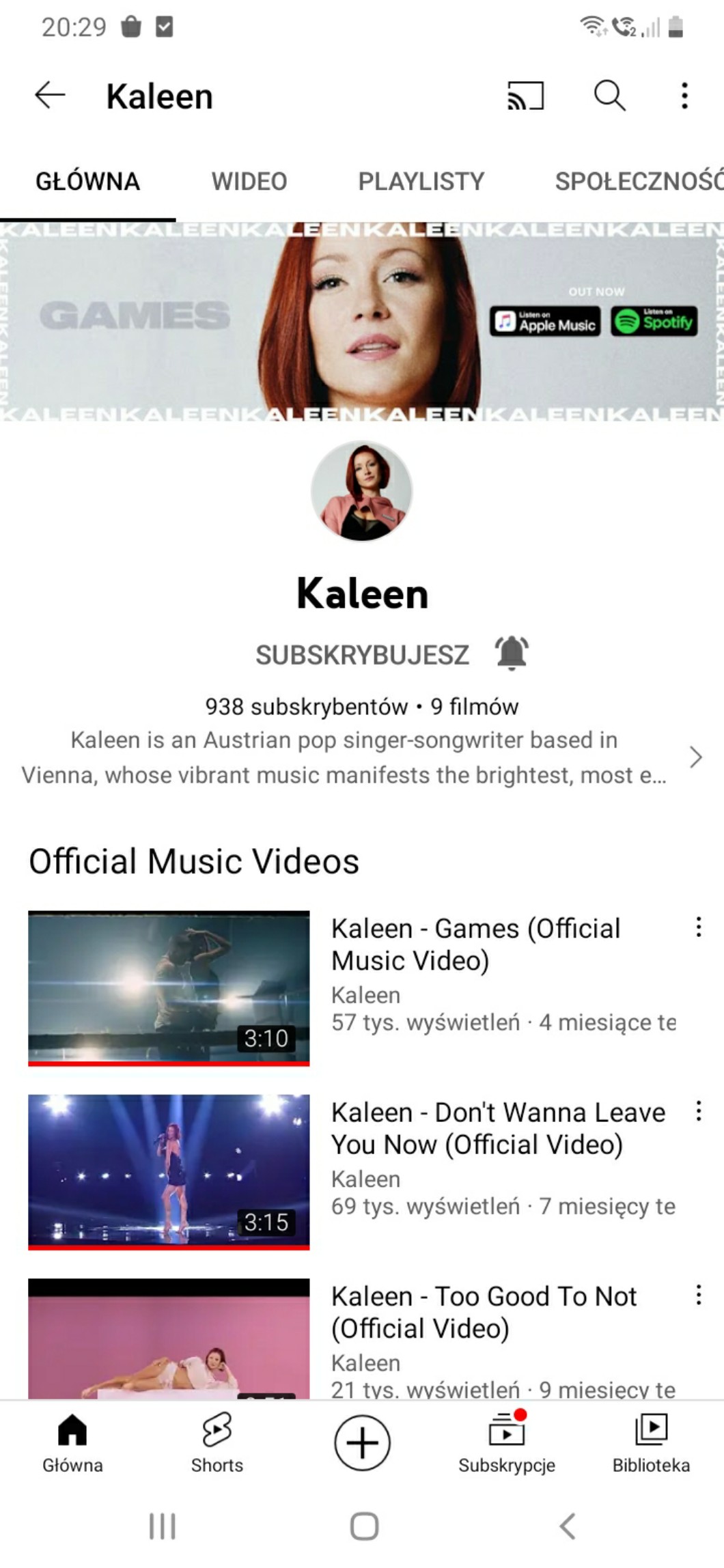Viewport: 724px width, 1568px height.
Task: Open the Biblioteka tab
Action: click(x=651, y=1444)
